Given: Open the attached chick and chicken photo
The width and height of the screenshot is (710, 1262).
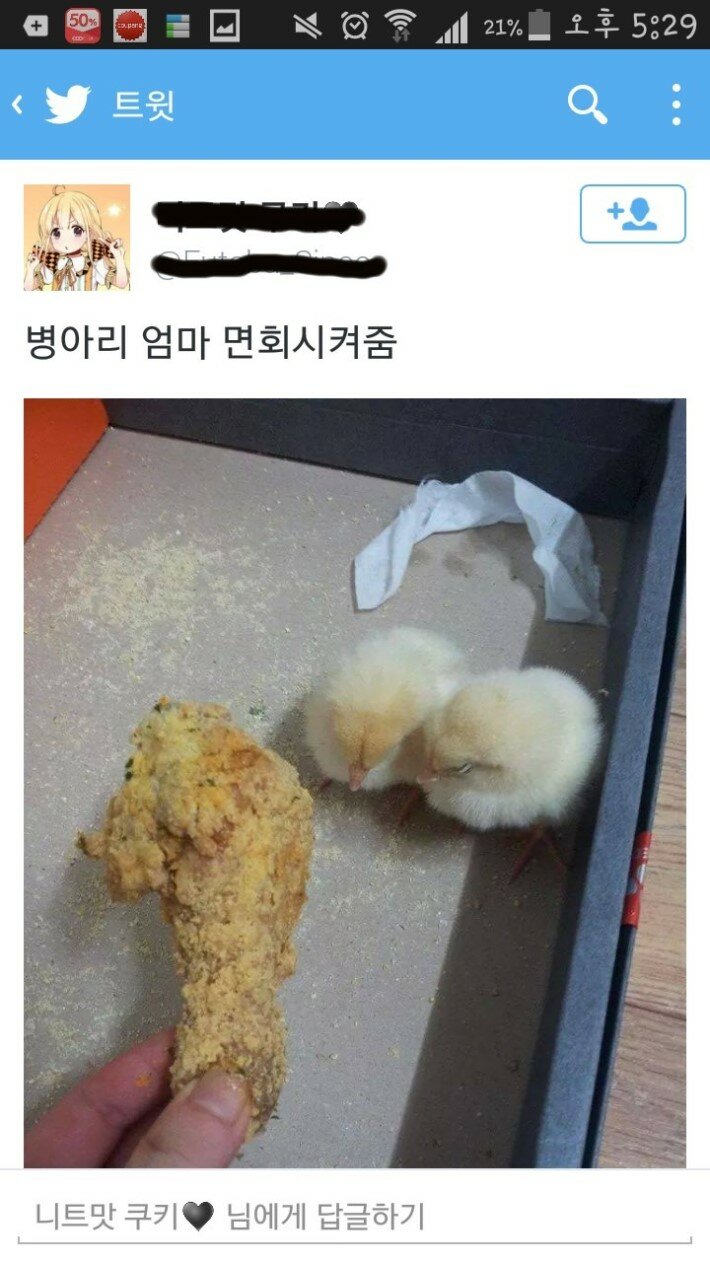Looking at the screenshot, I should [x=355, y=783].
